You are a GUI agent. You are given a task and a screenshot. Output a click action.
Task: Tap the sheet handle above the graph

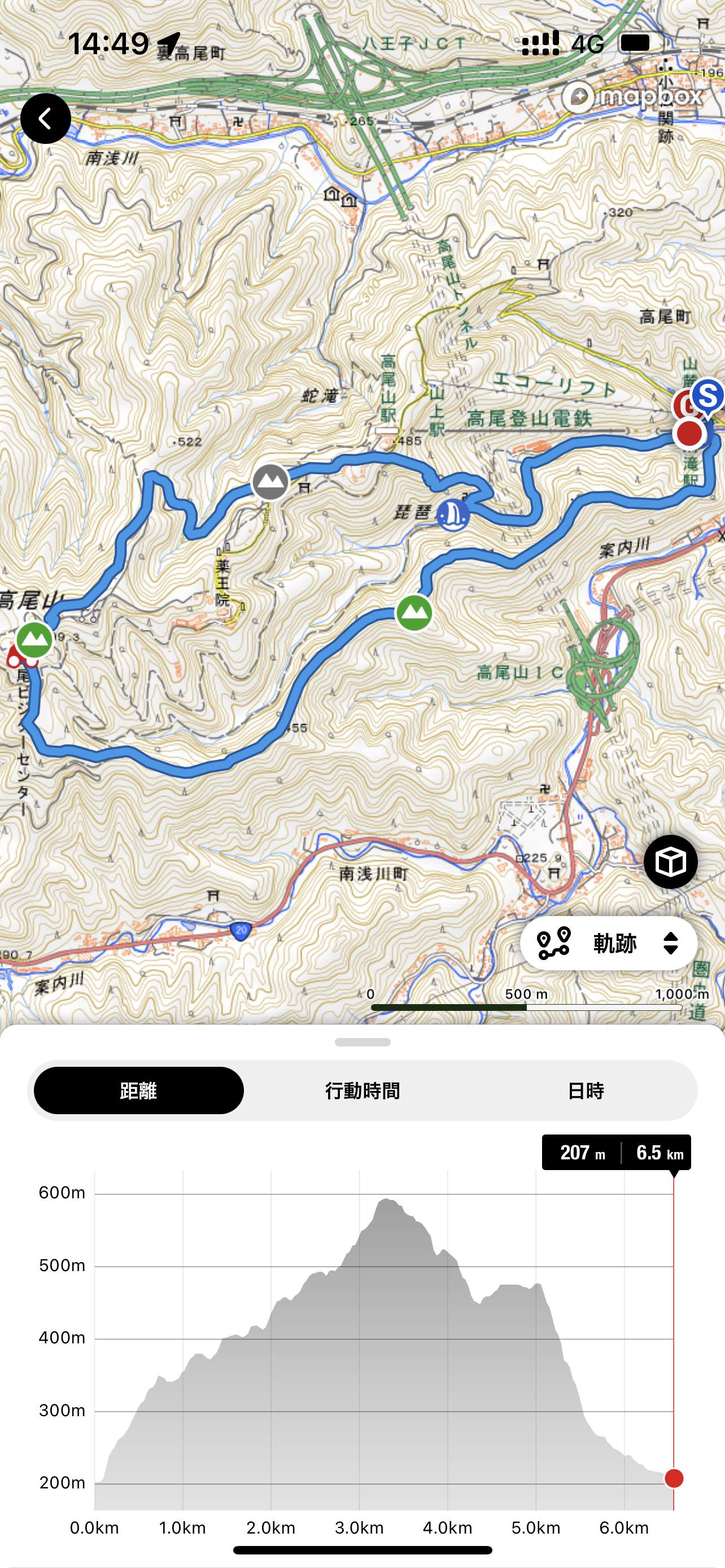pyautogui.click(x=362, y=1042)
